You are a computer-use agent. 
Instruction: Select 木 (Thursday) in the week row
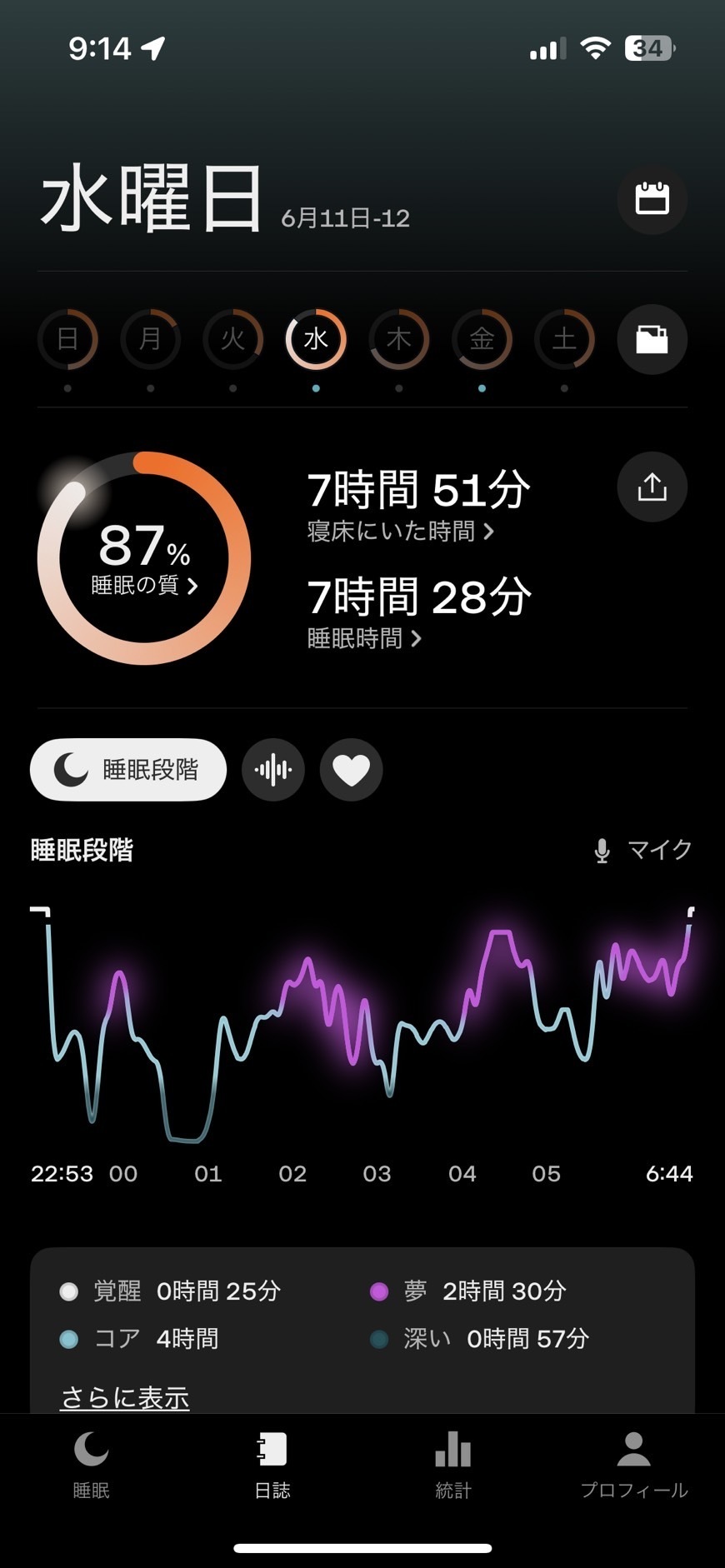click(398, 339)
